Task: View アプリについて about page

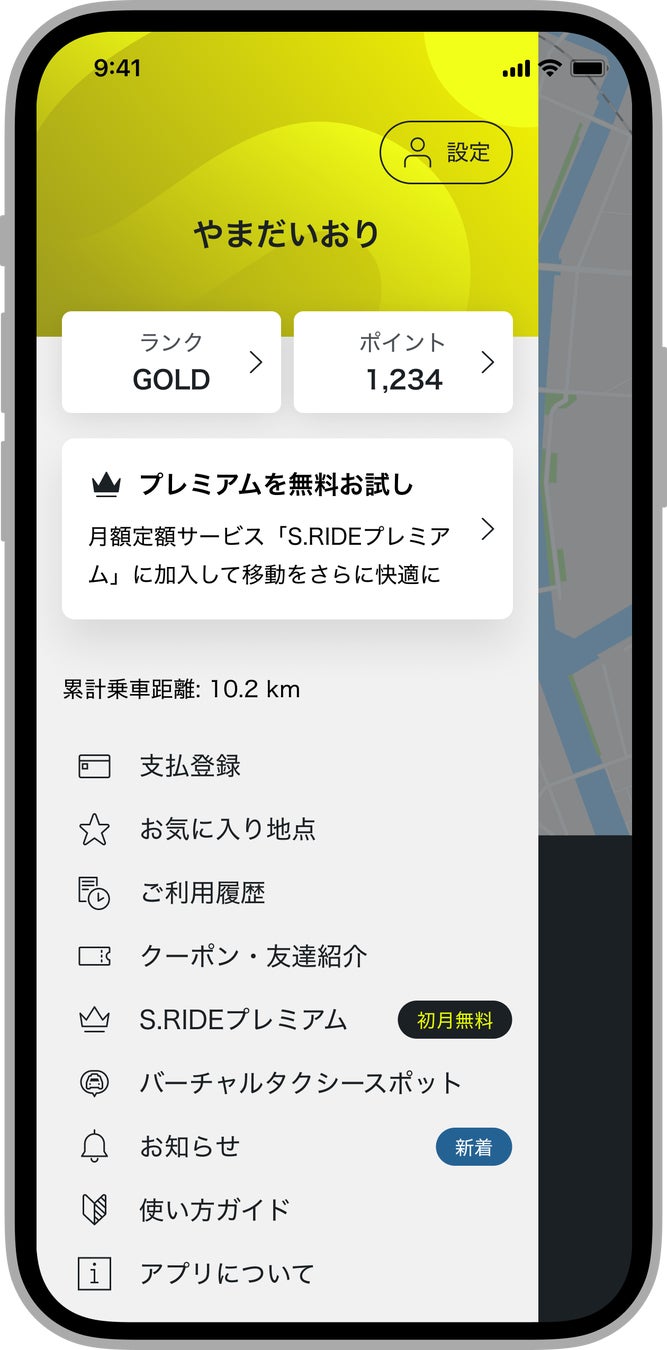Action: coord(226,1273)
